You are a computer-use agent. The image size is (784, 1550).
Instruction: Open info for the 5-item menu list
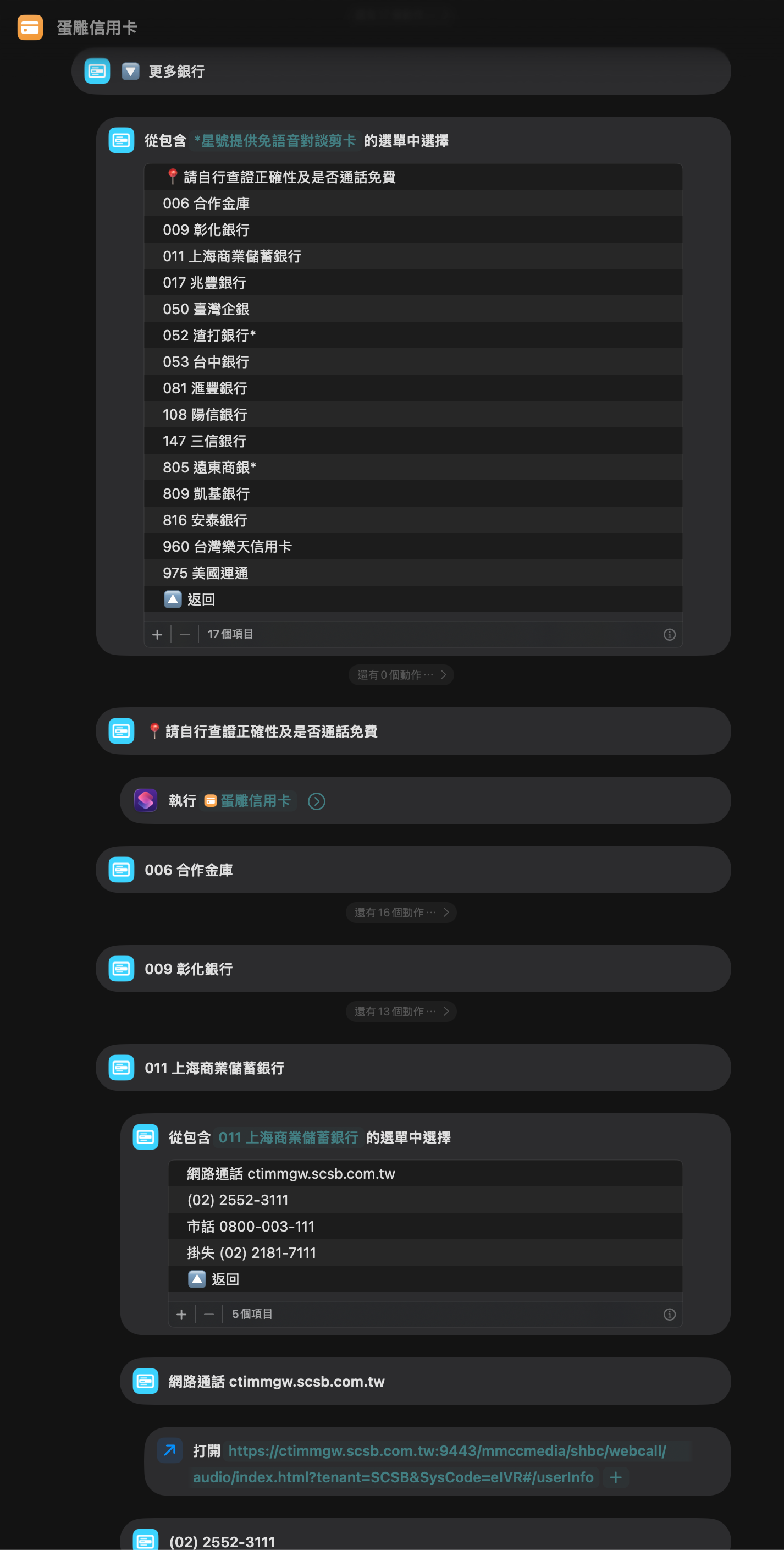[669, 1314]
